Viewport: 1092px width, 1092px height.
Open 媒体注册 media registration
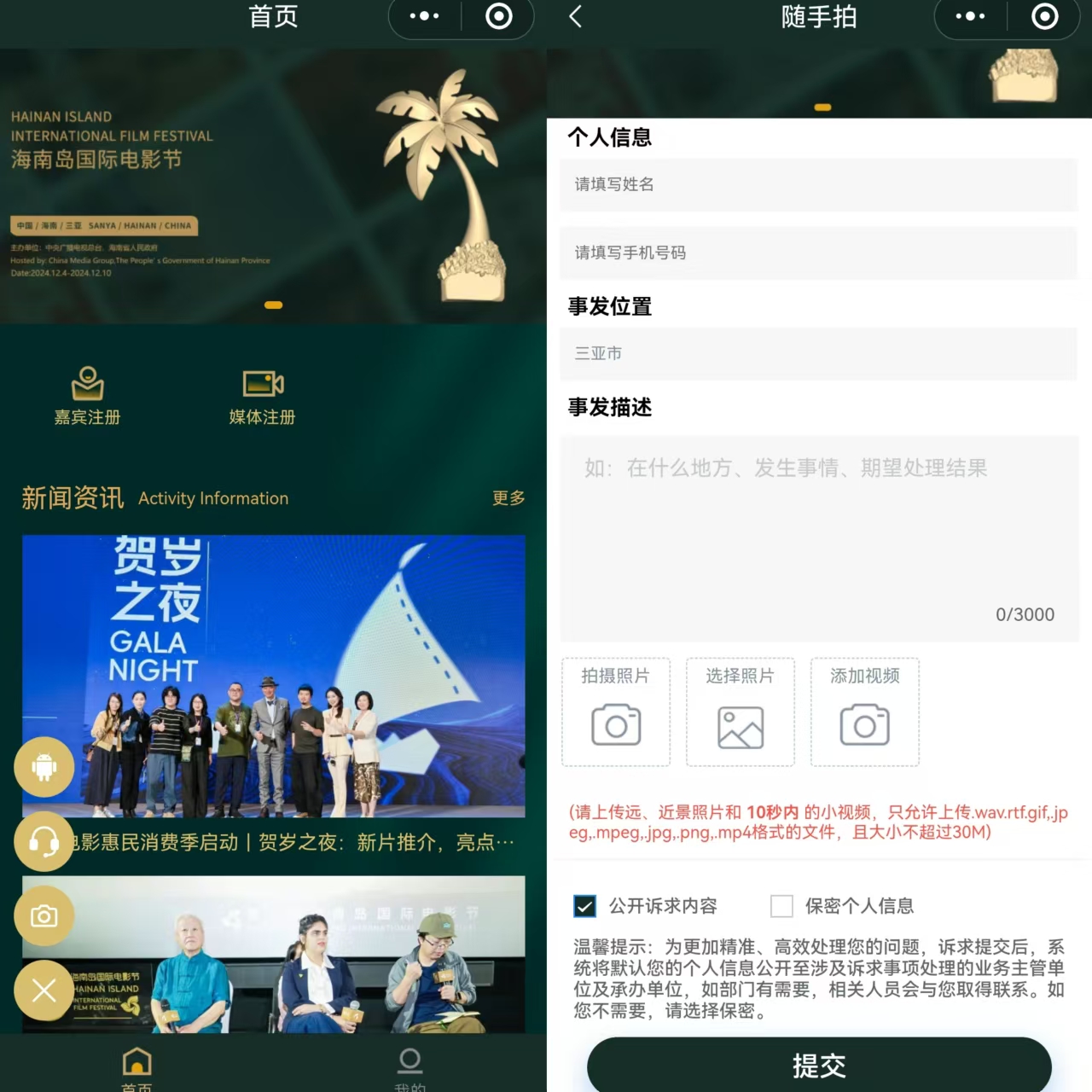262,395
